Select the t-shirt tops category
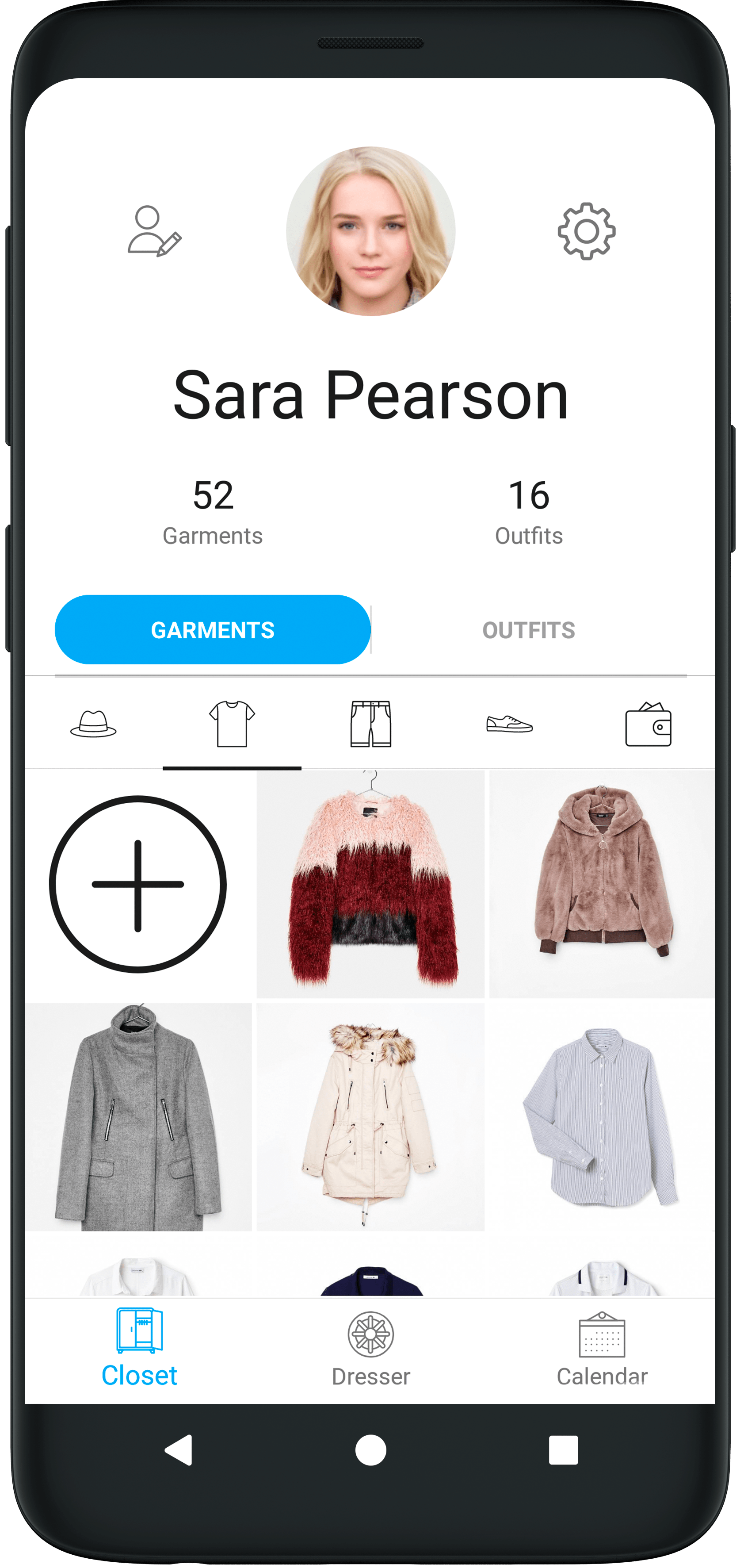 [x=232, y=724]
